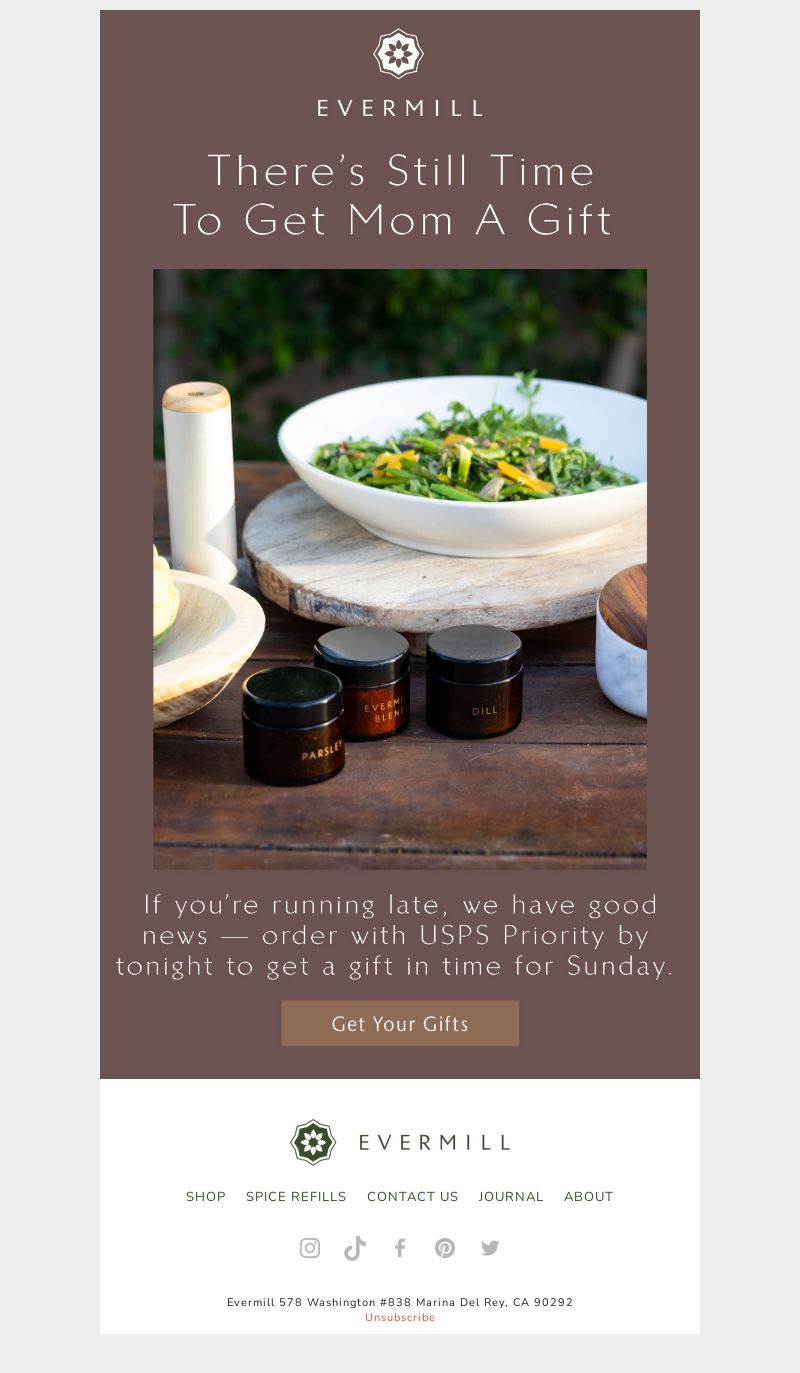
Task: Open Evermill's Facebook icon
Action: pyautogui.click(x=400, y=1247)
